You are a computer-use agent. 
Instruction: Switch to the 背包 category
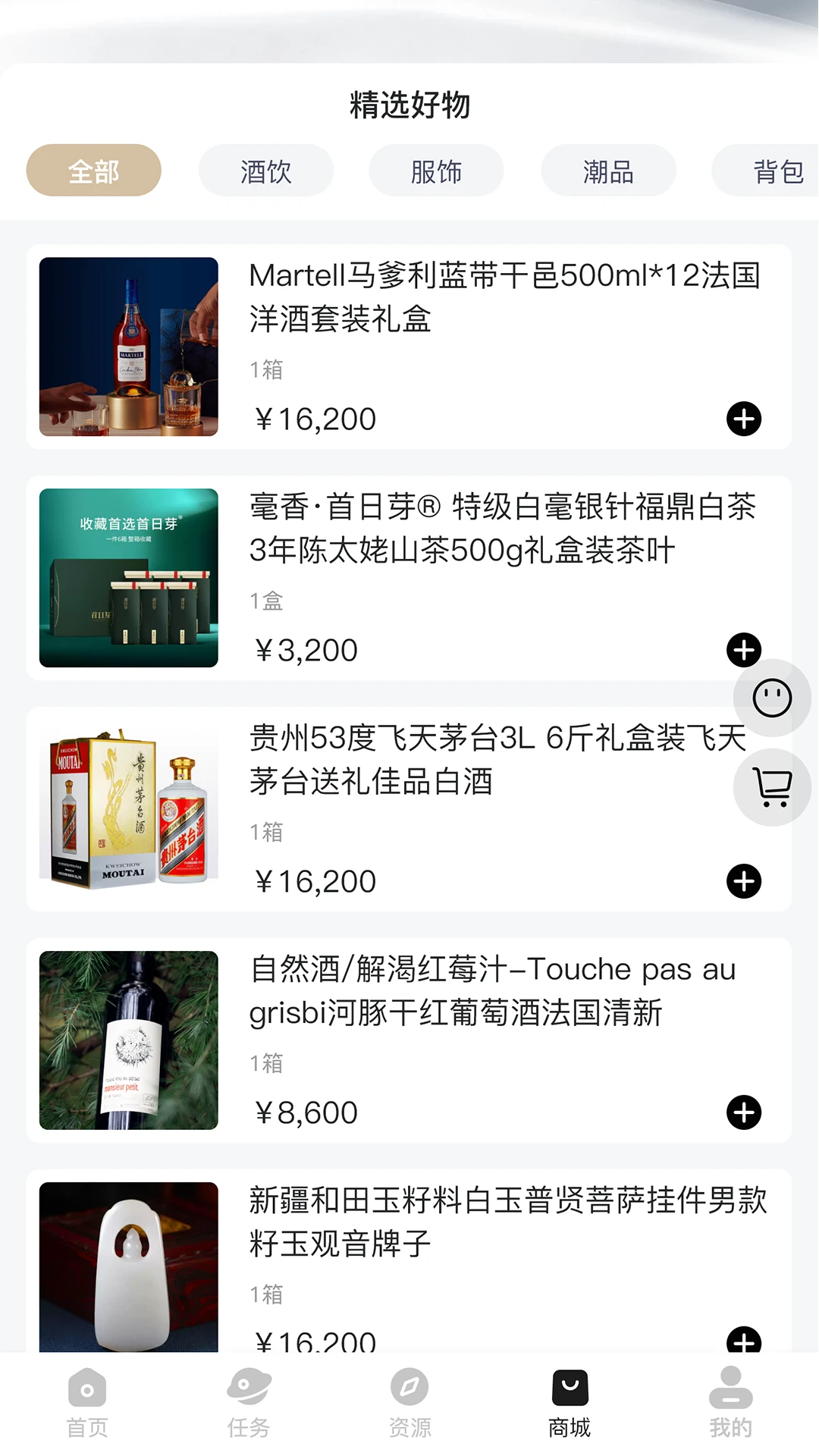tap(773, 171)
